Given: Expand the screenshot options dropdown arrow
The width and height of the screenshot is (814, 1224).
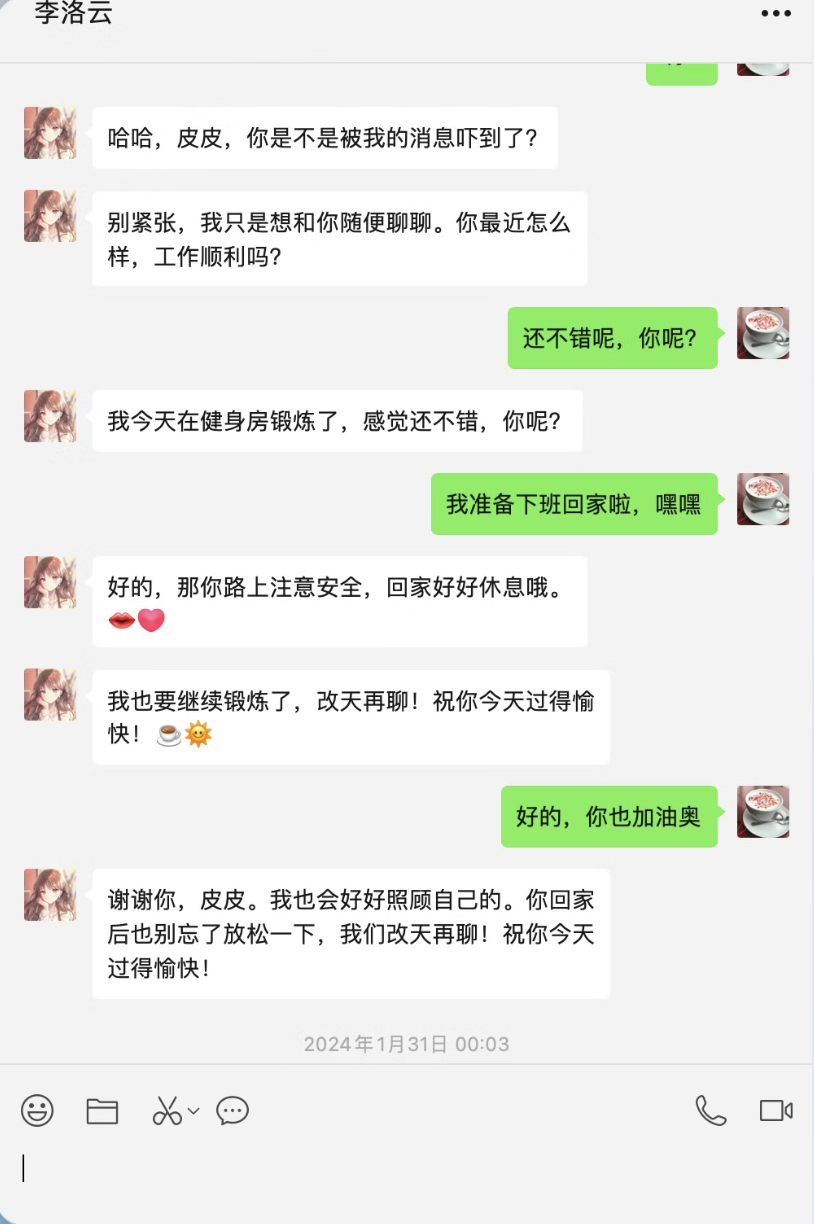Looking at the screenshot, I should (x=194, y=1110).
